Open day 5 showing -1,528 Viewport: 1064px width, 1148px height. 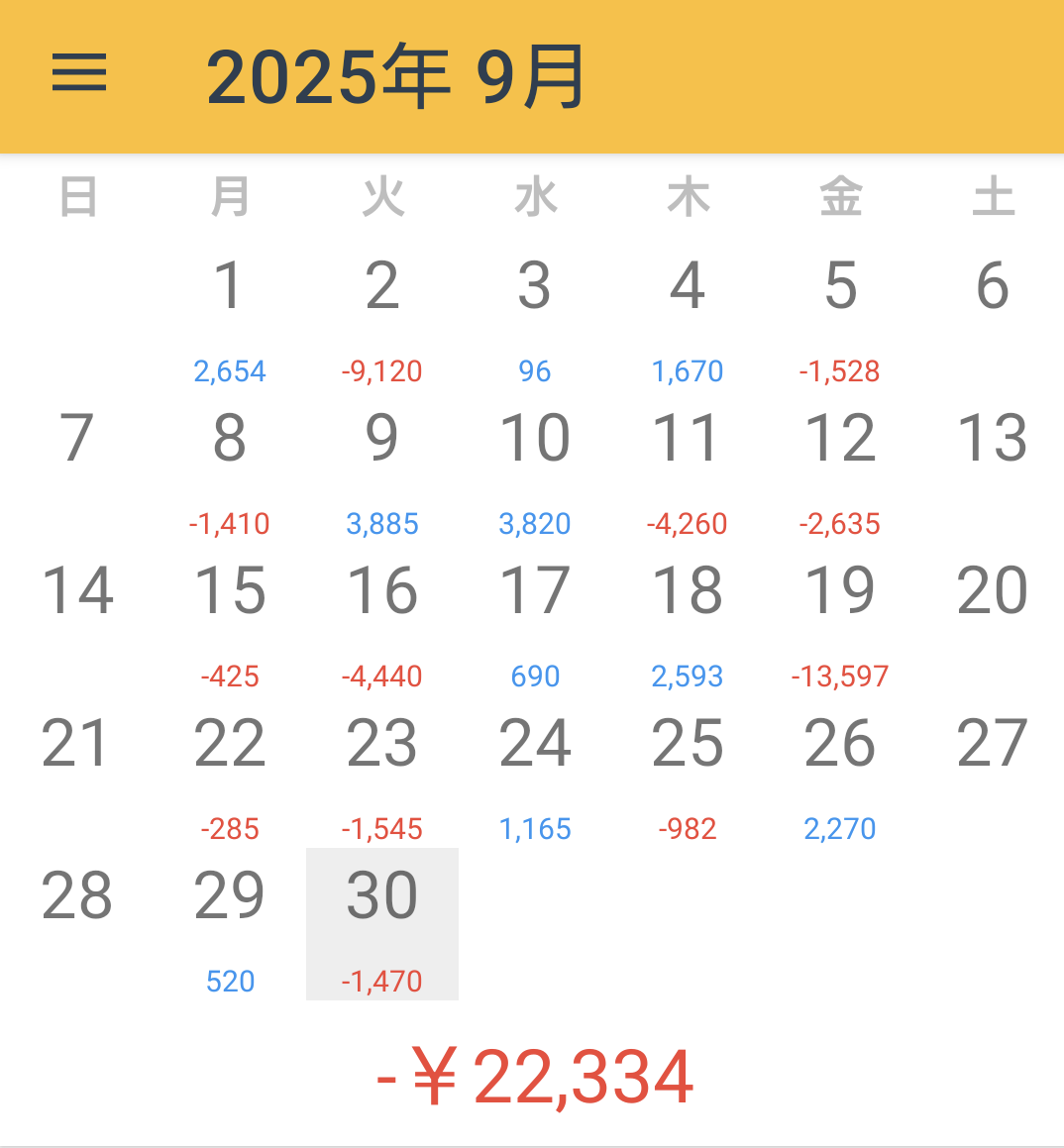(x=840, y=315)
